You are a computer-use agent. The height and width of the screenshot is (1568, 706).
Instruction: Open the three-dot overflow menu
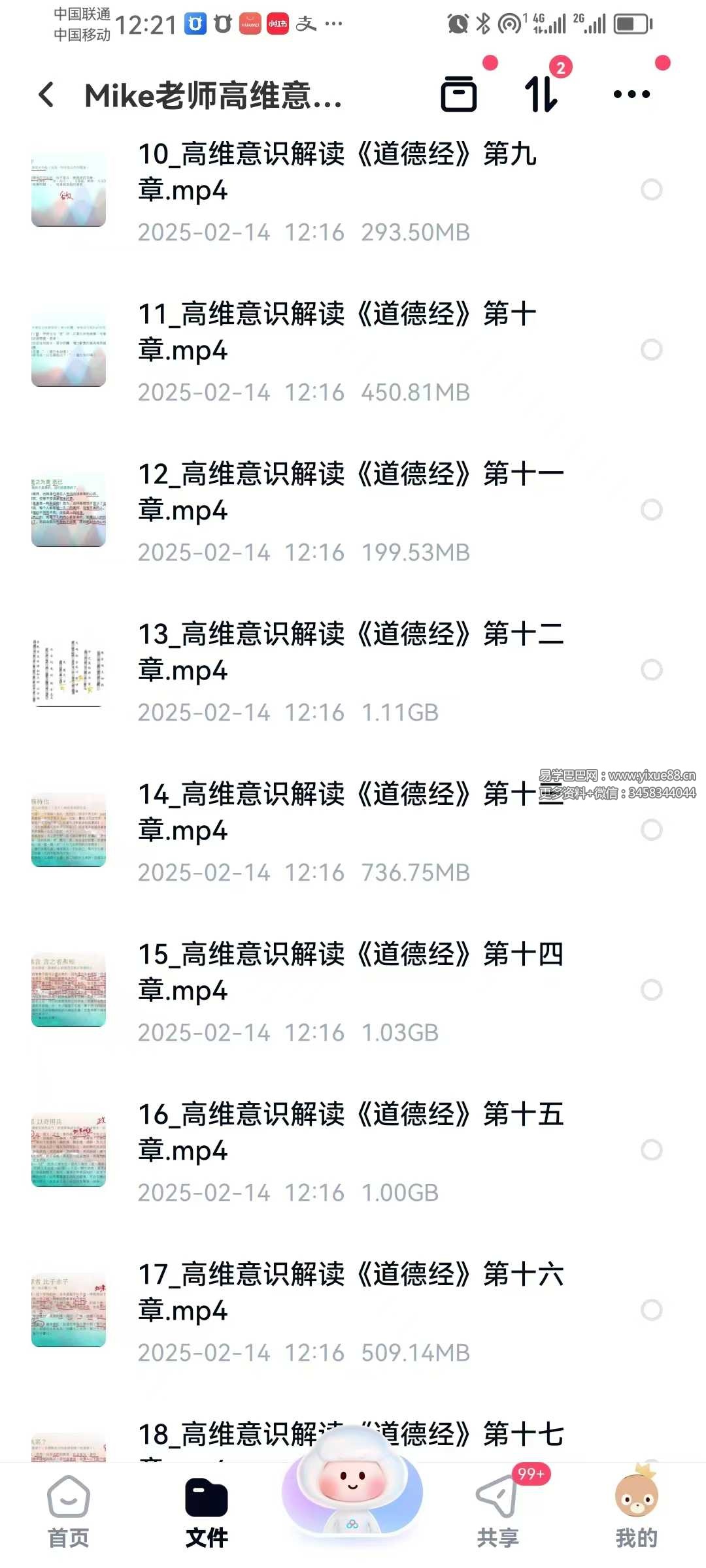631,94
